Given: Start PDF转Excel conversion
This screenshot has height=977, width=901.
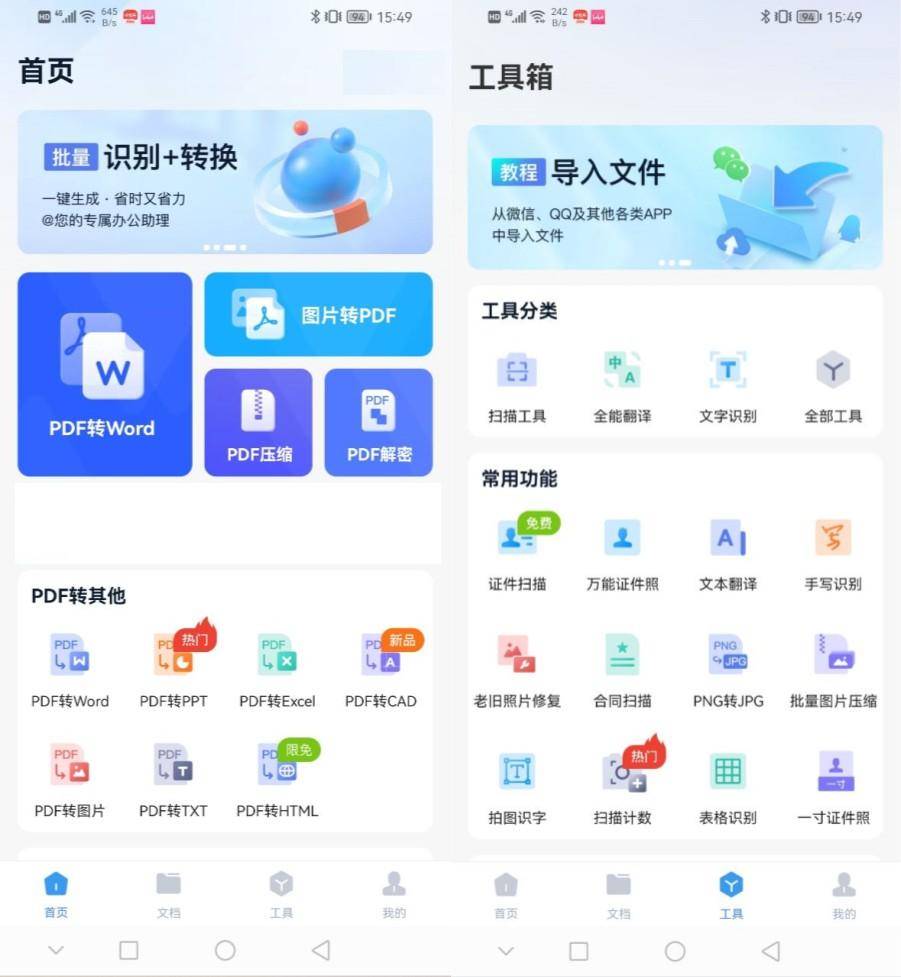Looking at the screenshot, I should click(277, 668).
